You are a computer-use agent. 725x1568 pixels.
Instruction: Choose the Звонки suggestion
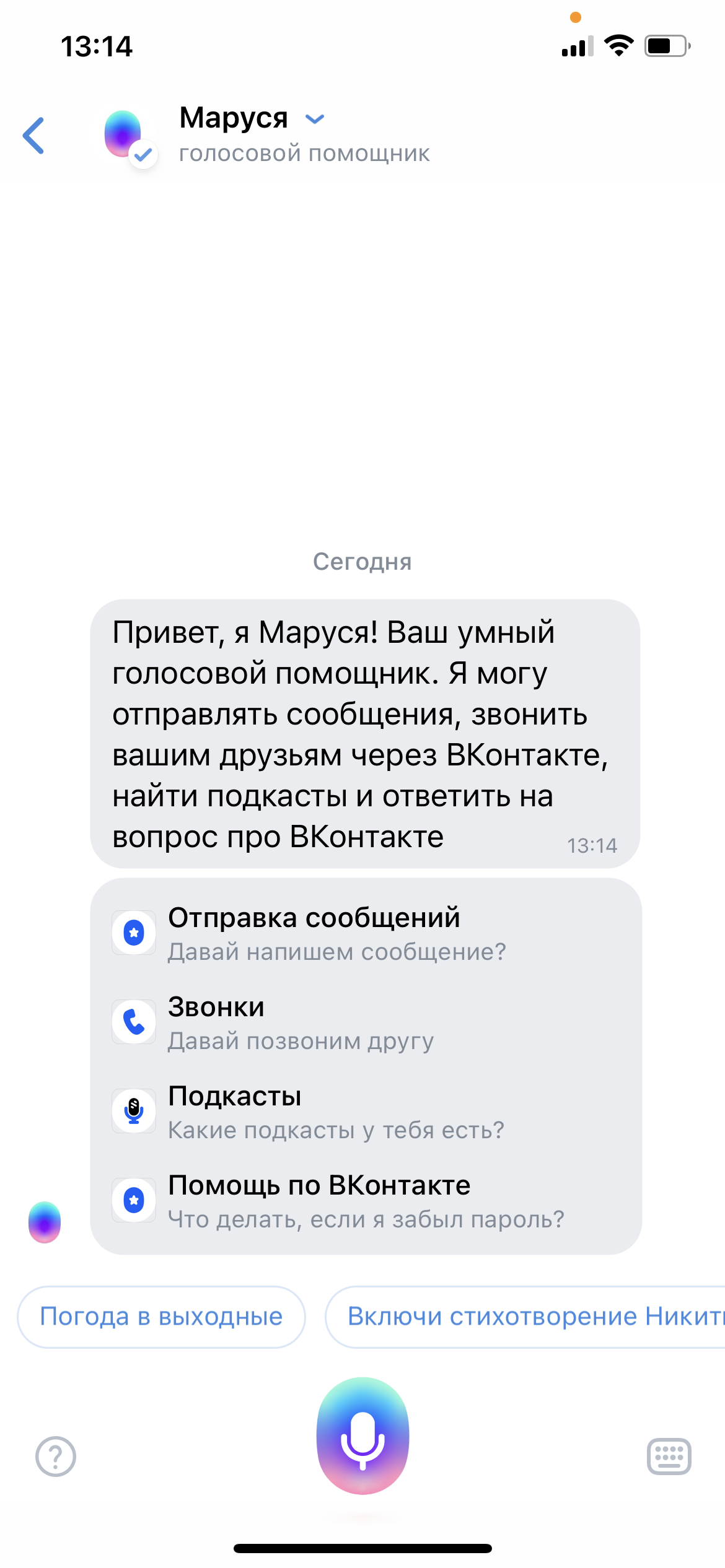point(366,1022)
